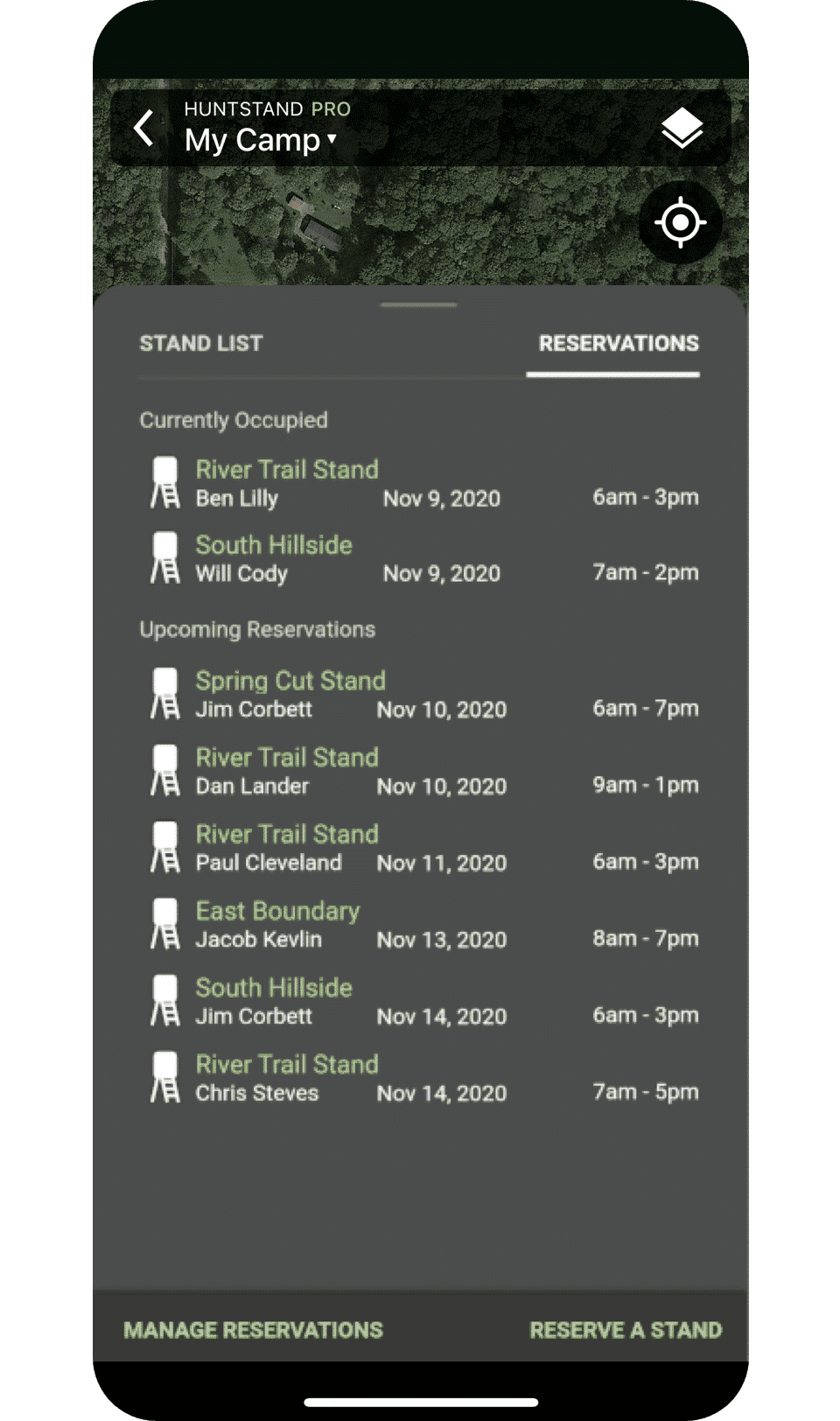
Task: Select the Reservations tab
Action: coord(619,343)
